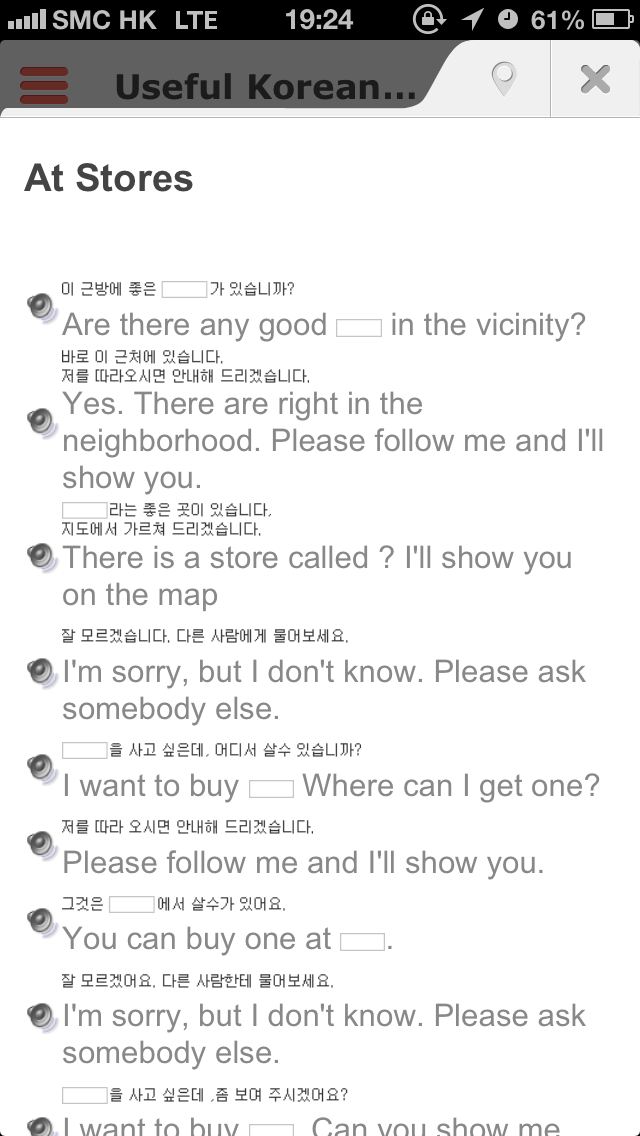Screen dimensions: 640x1136
Task: Tap blank field in 'You can buy one at'
Action: pos(362,942)
